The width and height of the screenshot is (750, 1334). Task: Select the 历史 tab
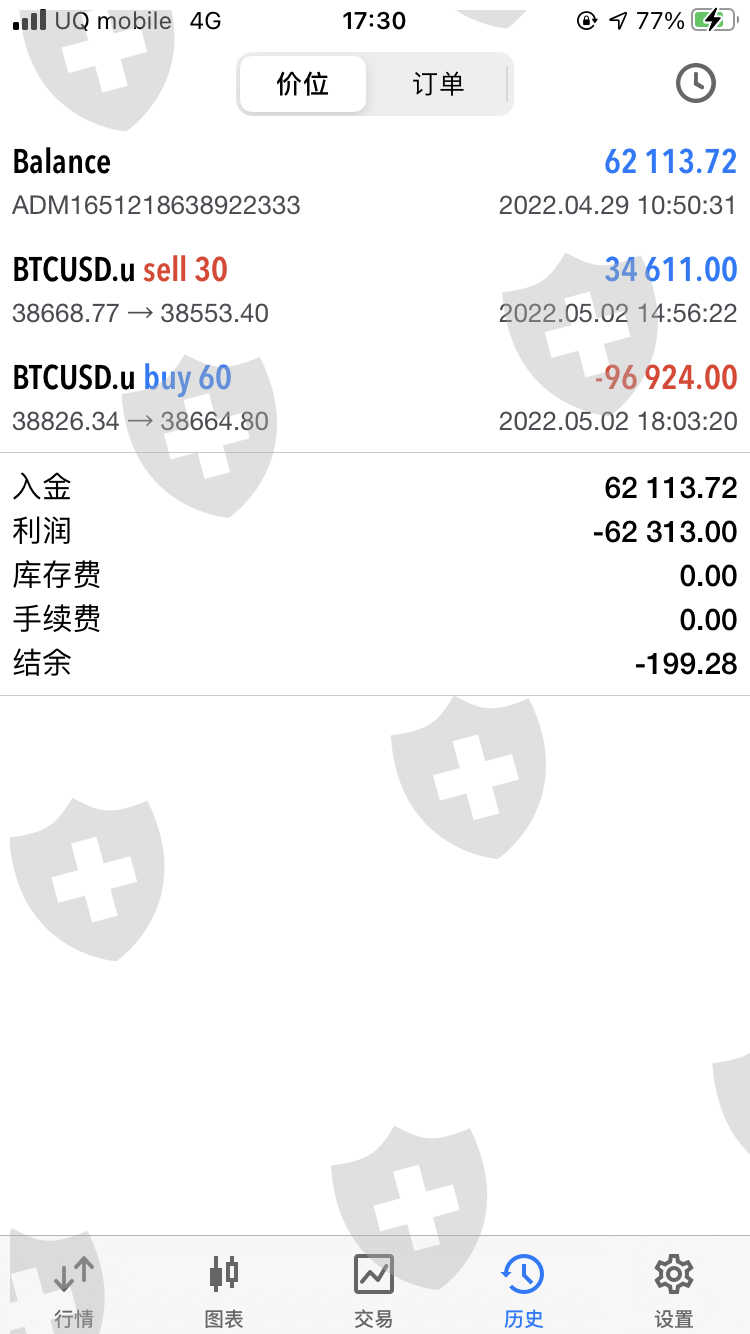pos(523,1290)
